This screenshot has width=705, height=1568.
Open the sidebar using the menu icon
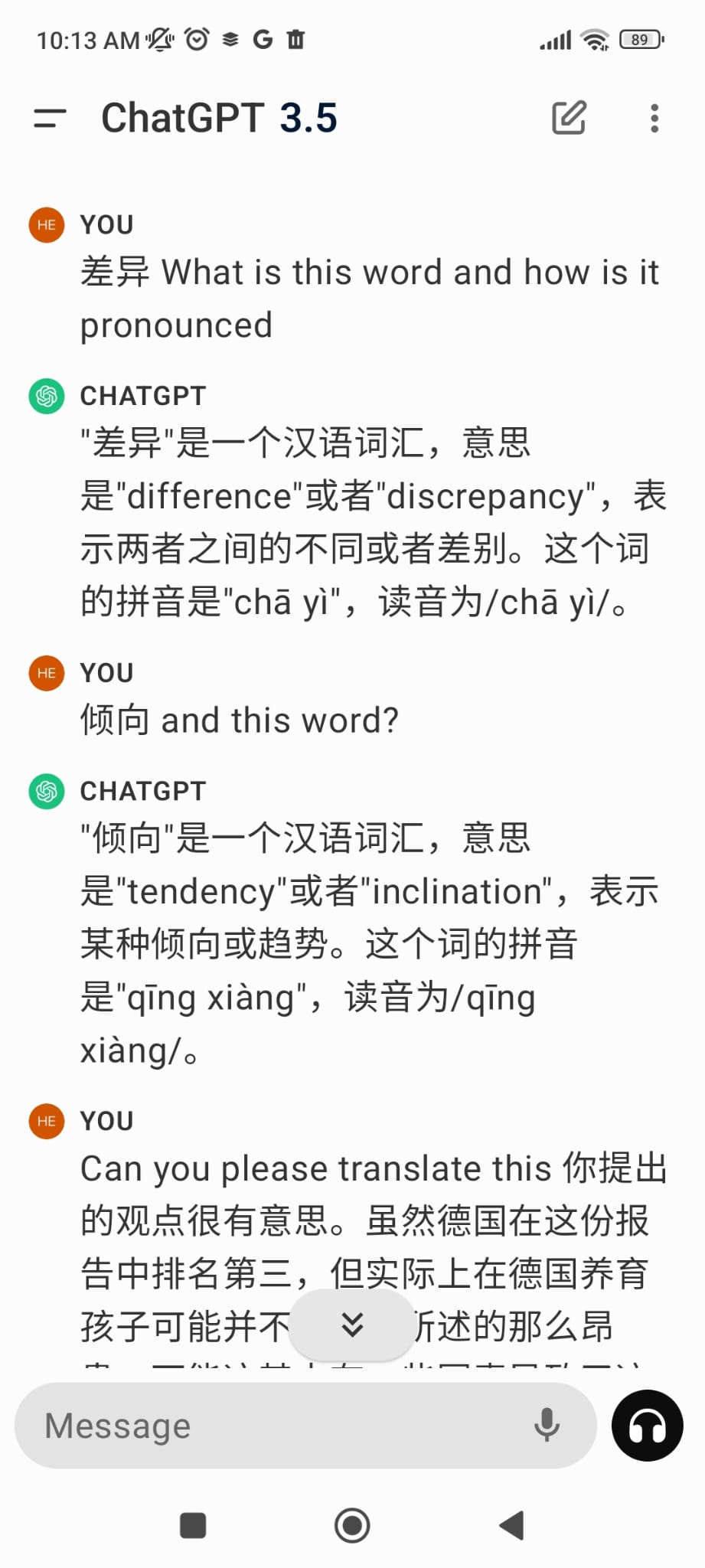pyautogui.click(x=47, y=118)
